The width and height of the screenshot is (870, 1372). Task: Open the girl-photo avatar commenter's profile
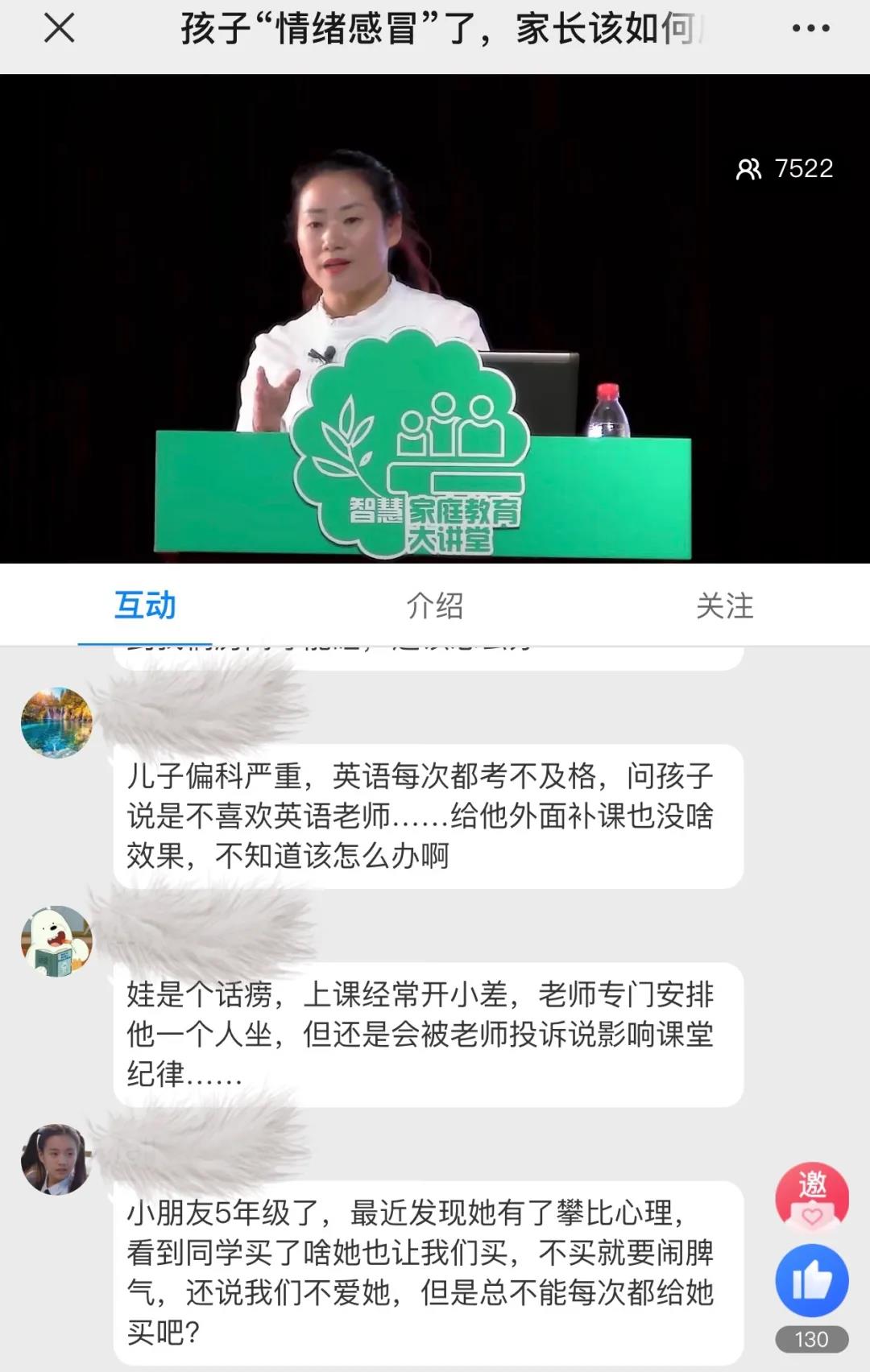click(56, 1159)
